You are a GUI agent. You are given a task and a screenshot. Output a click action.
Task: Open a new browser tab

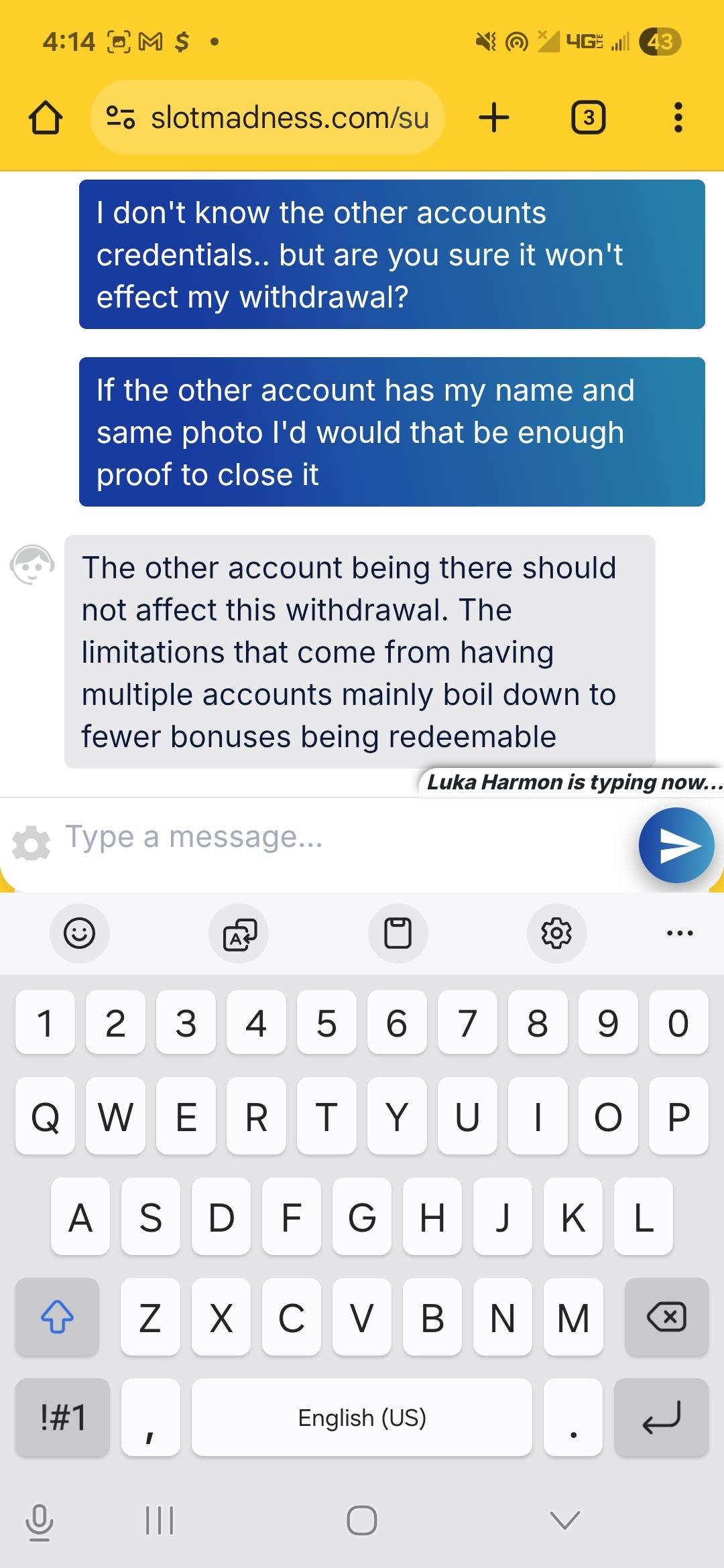(494, 118)
